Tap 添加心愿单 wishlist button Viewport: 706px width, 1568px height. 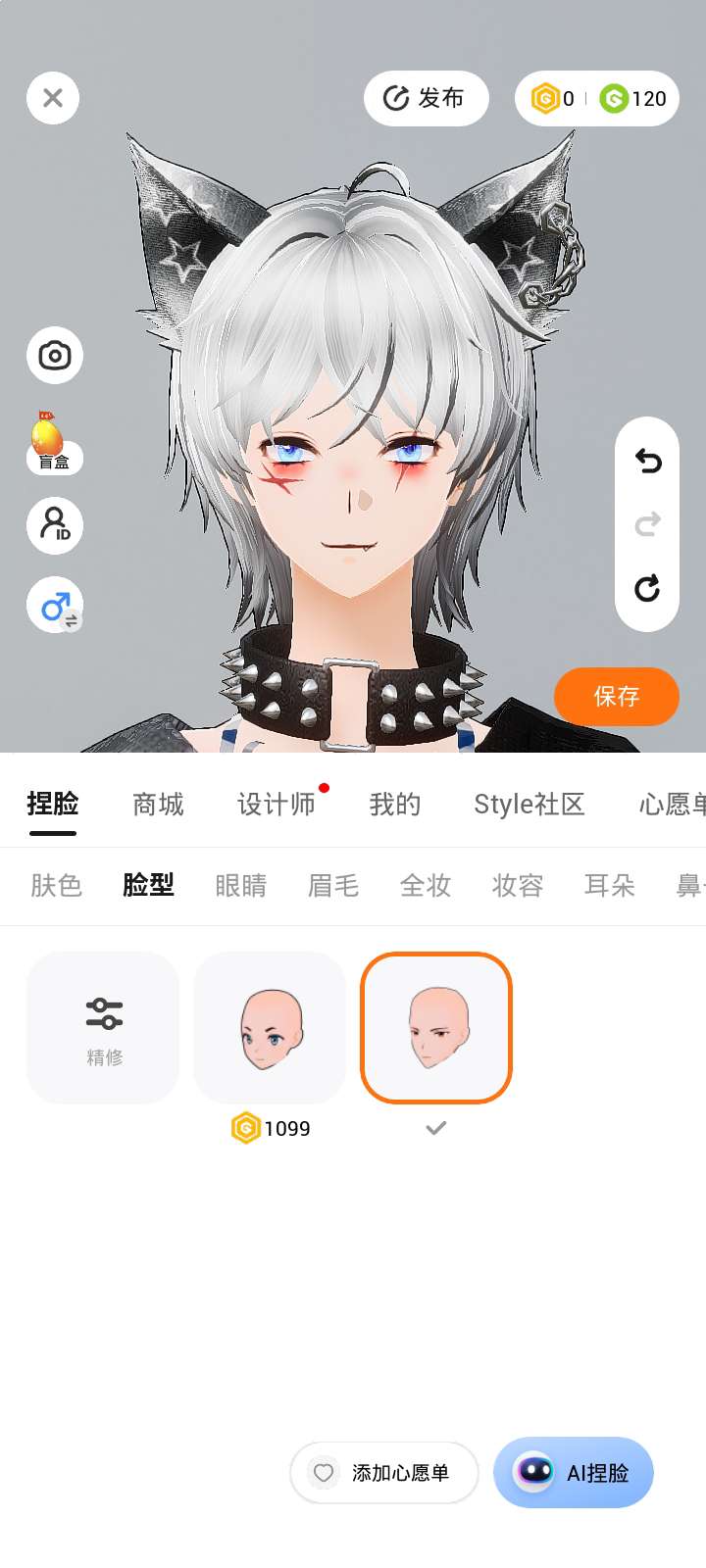383,1473
